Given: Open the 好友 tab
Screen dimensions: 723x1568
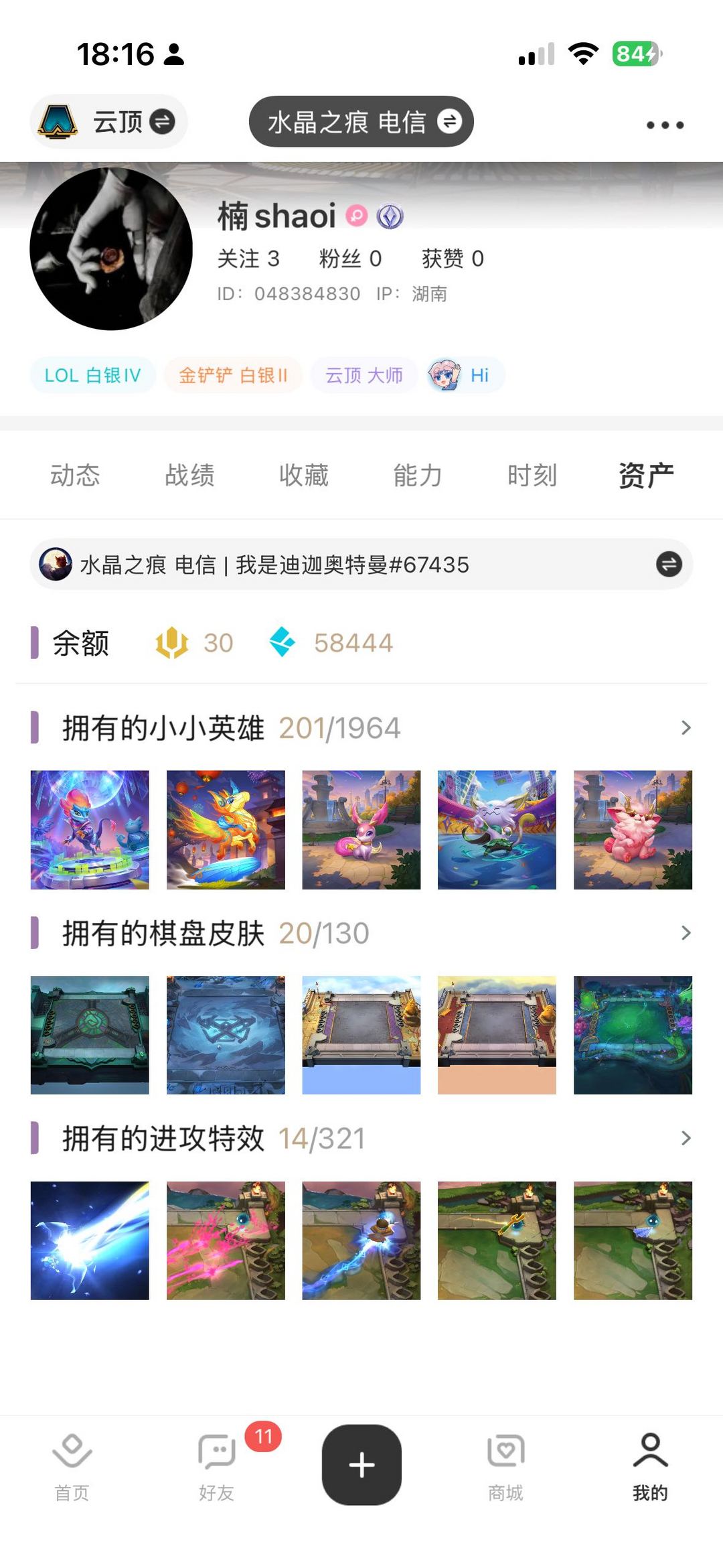Looking at the screenshot, I should point(216,1466).
